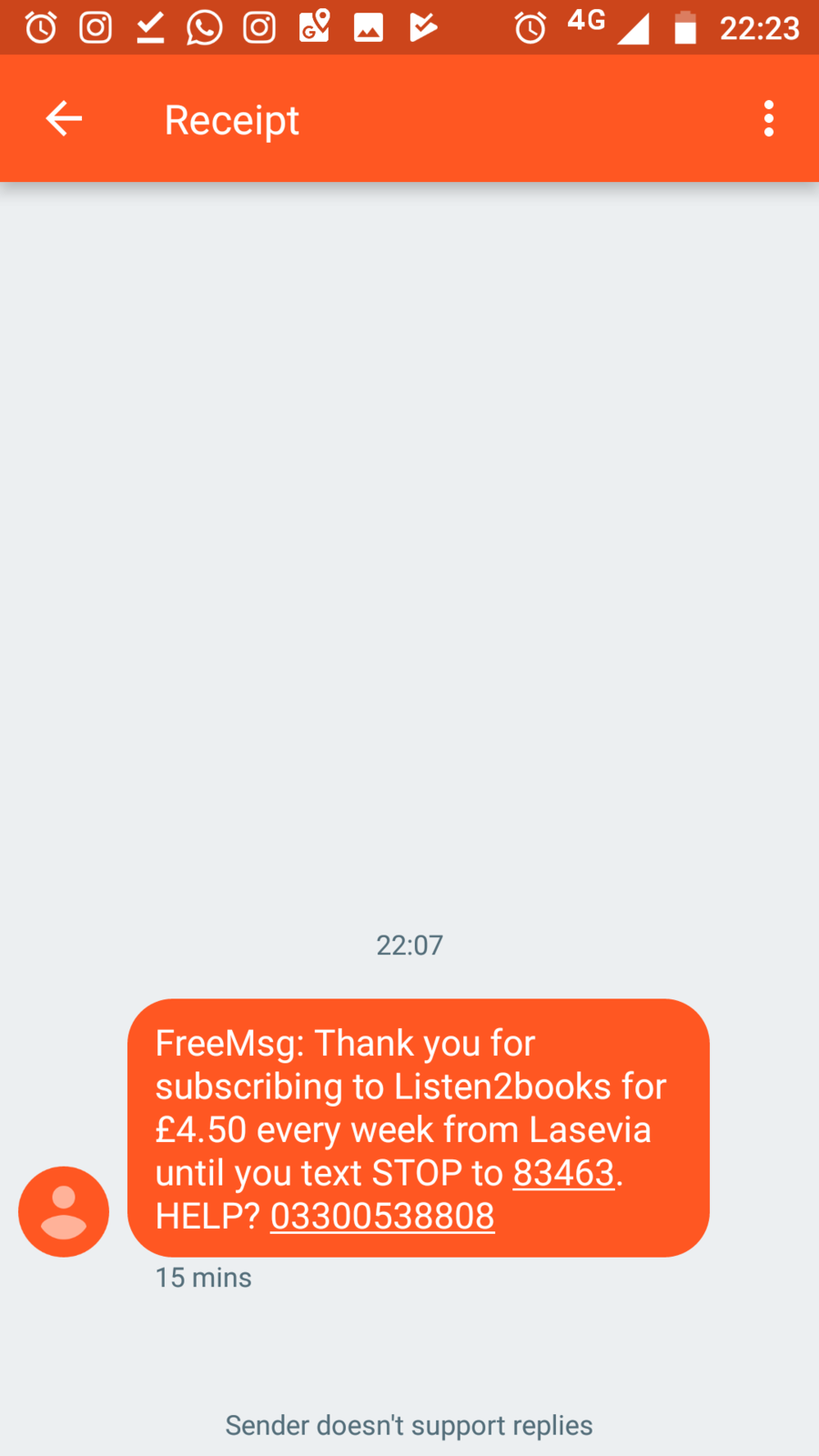Go back from the Receipt conversation
Viewport: 819px width, 1456px height.
pyautogui.click(x=64, y=119)
